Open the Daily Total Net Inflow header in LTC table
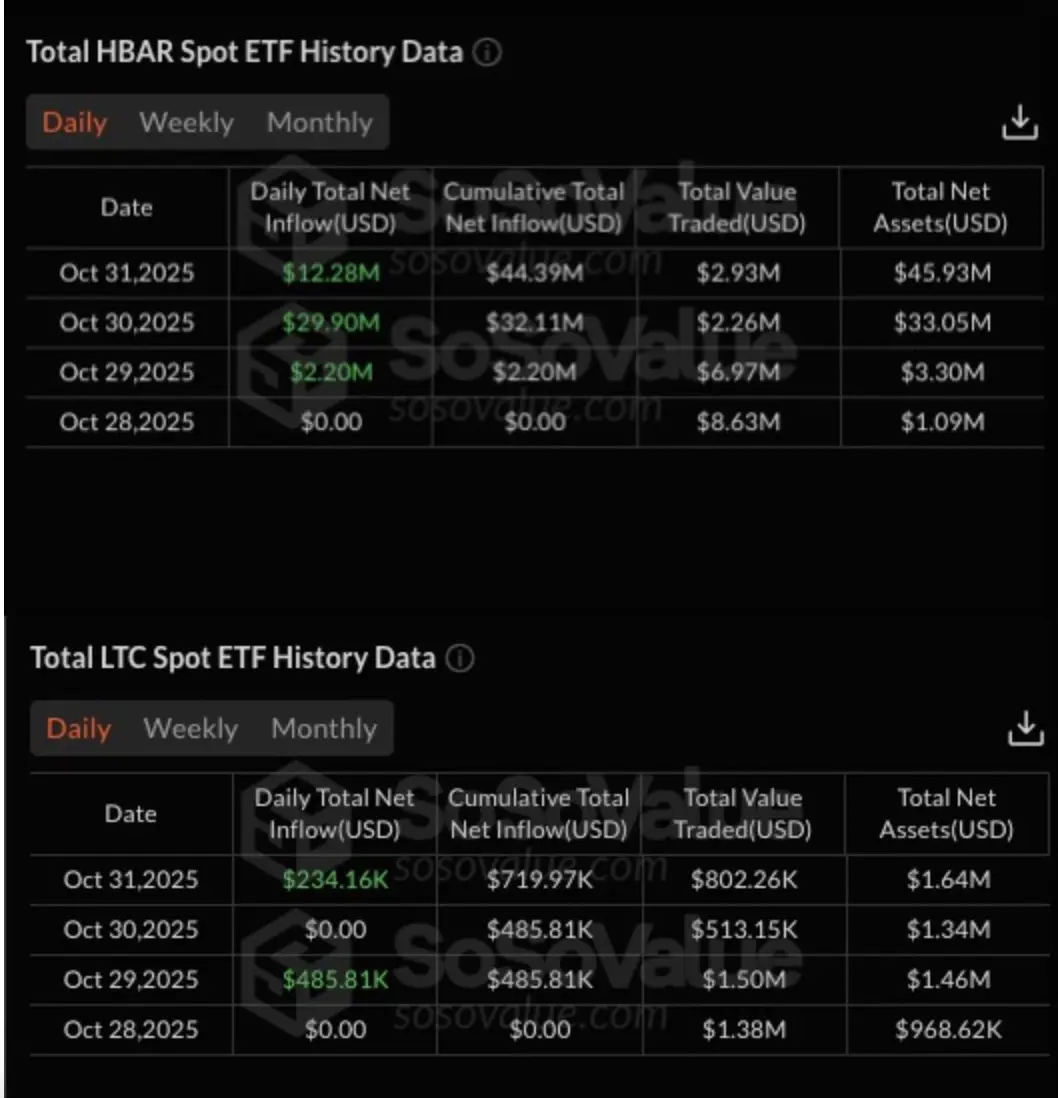1058x1098 pixels. pyautogui.click(x=337, y=813)
